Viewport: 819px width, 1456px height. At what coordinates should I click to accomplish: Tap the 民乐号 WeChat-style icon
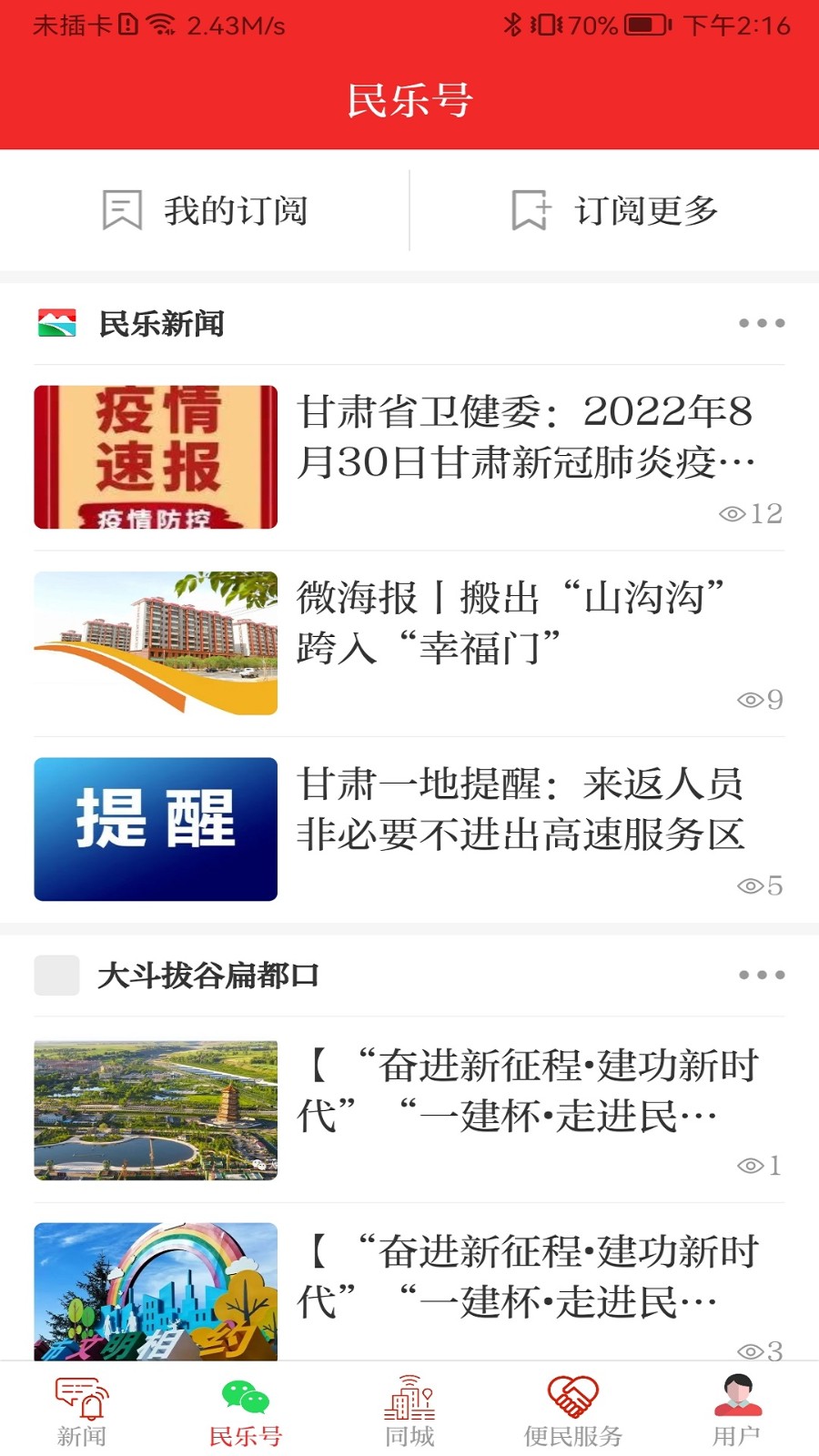(x=244, y=1394)
